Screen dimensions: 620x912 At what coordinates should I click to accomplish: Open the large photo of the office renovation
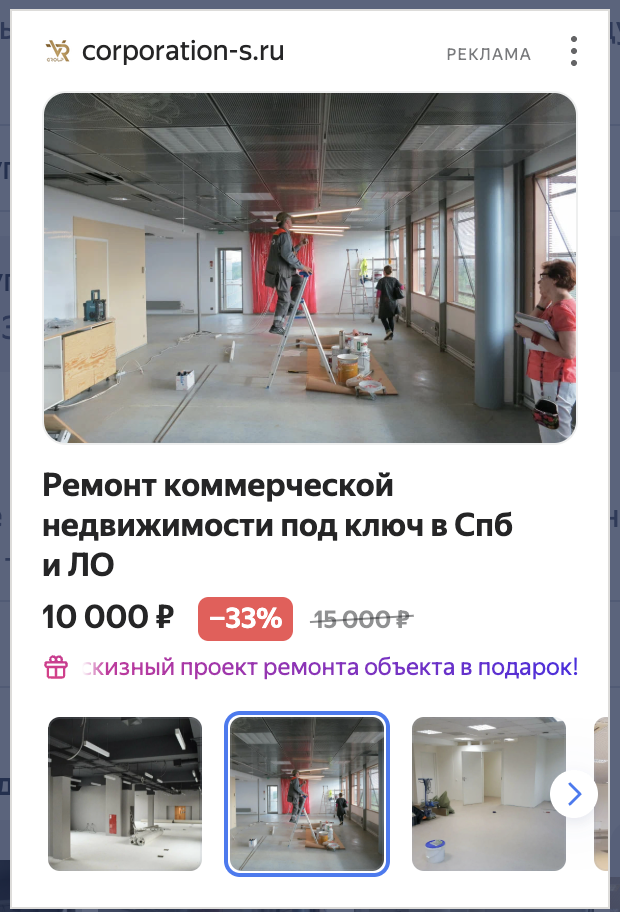click(310, 267)
